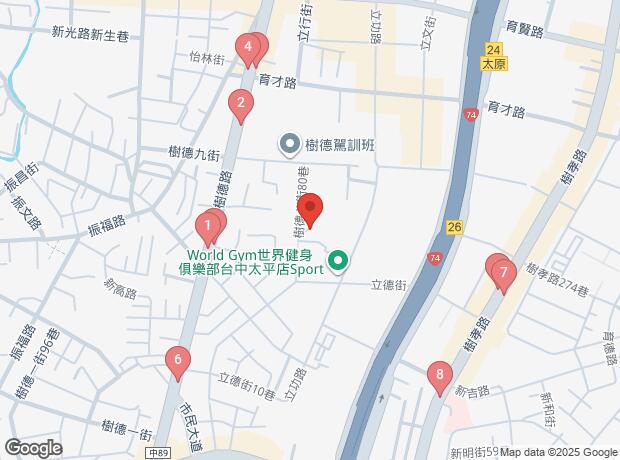This screenshot has height=460, width=620.
Task: Select map pin number 7
Action: pos(503,271)
